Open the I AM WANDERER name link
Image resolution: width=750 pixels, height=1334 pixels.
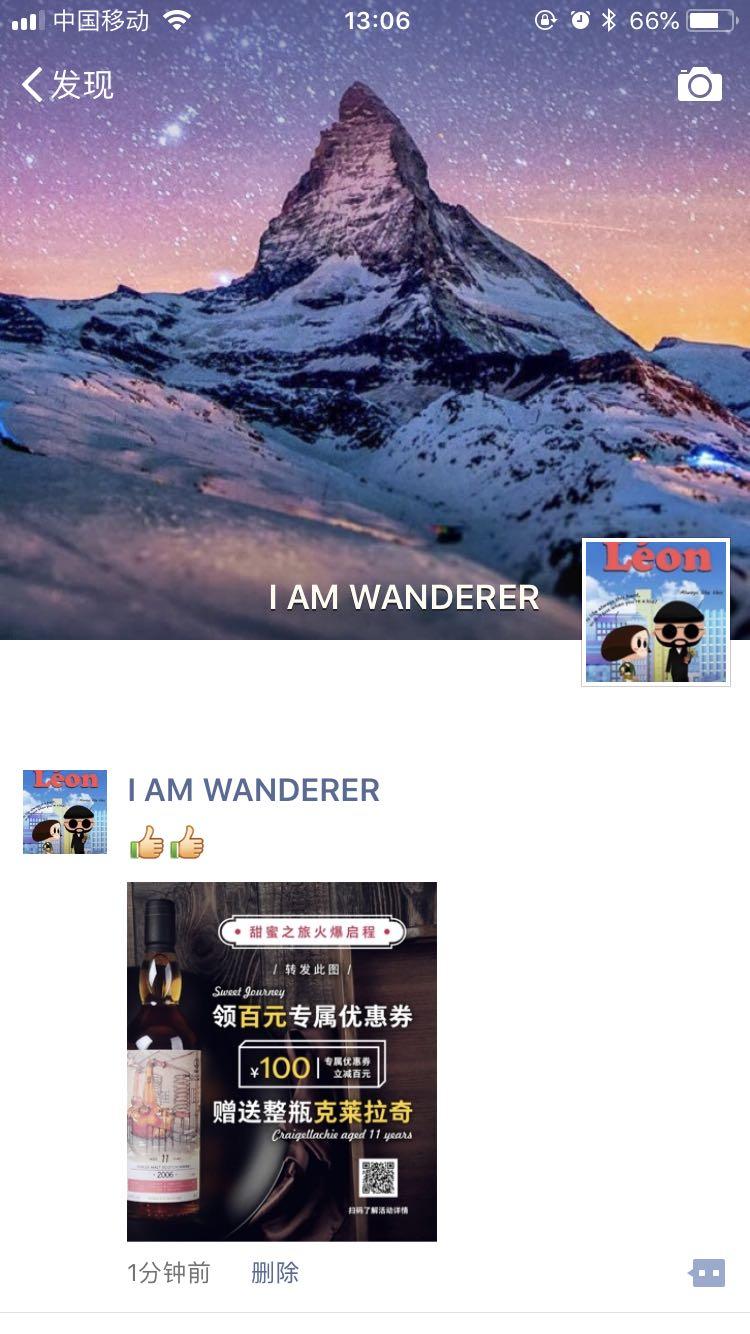click(254, 790)
